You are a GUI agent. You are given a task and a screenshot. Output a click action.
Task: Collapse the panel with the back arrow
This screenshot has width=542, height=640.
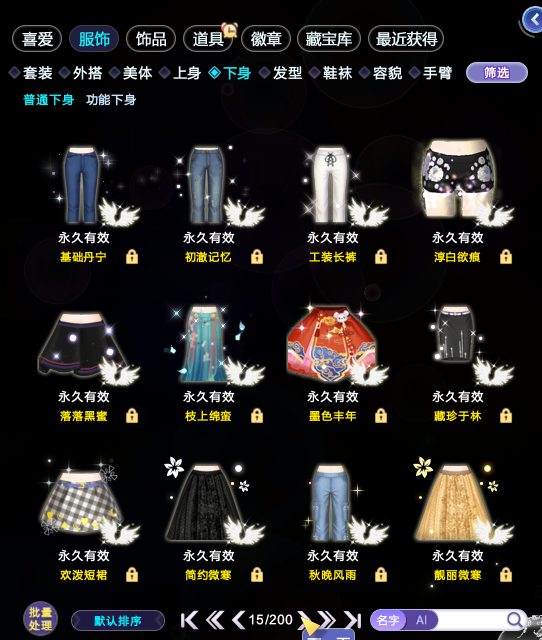[x=534, y=19]
